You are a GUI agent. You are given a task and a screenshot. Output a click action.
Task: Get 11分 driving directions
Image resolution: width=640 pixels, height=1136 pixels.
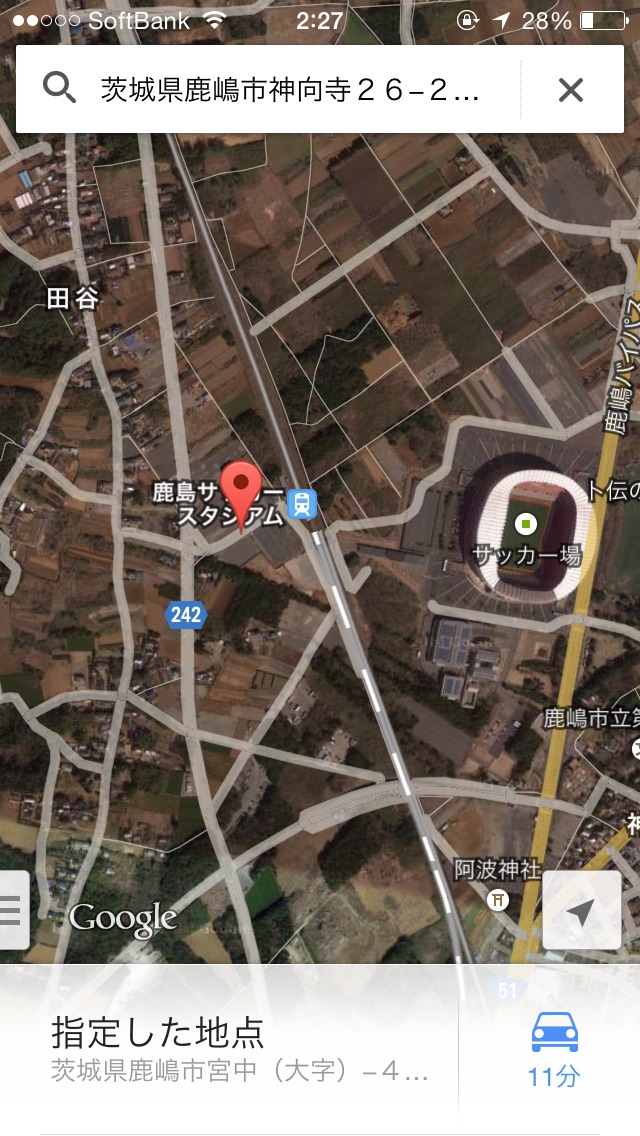554,1050
